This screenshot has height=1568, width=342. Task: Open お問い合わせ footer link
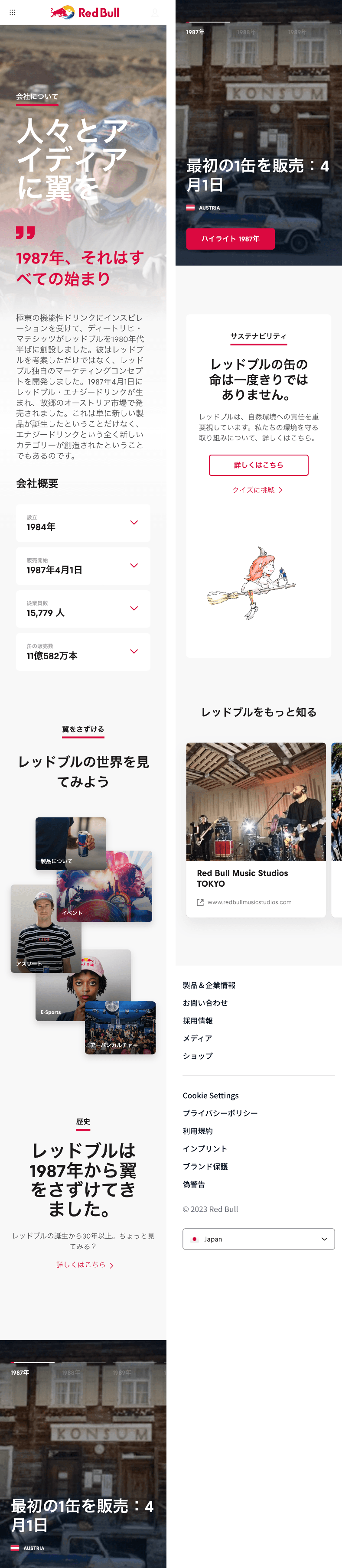[205, 1002]
